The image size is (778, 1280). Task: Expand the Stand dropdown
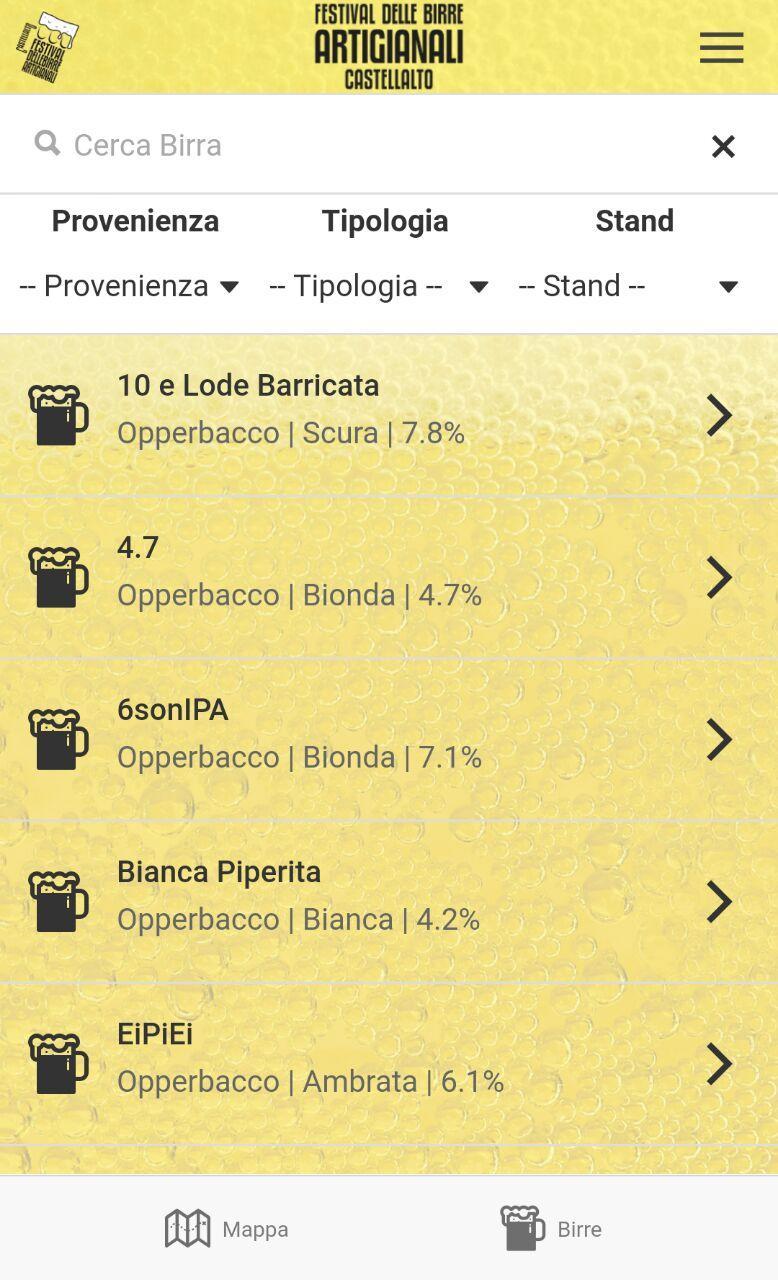click(628, 287)
